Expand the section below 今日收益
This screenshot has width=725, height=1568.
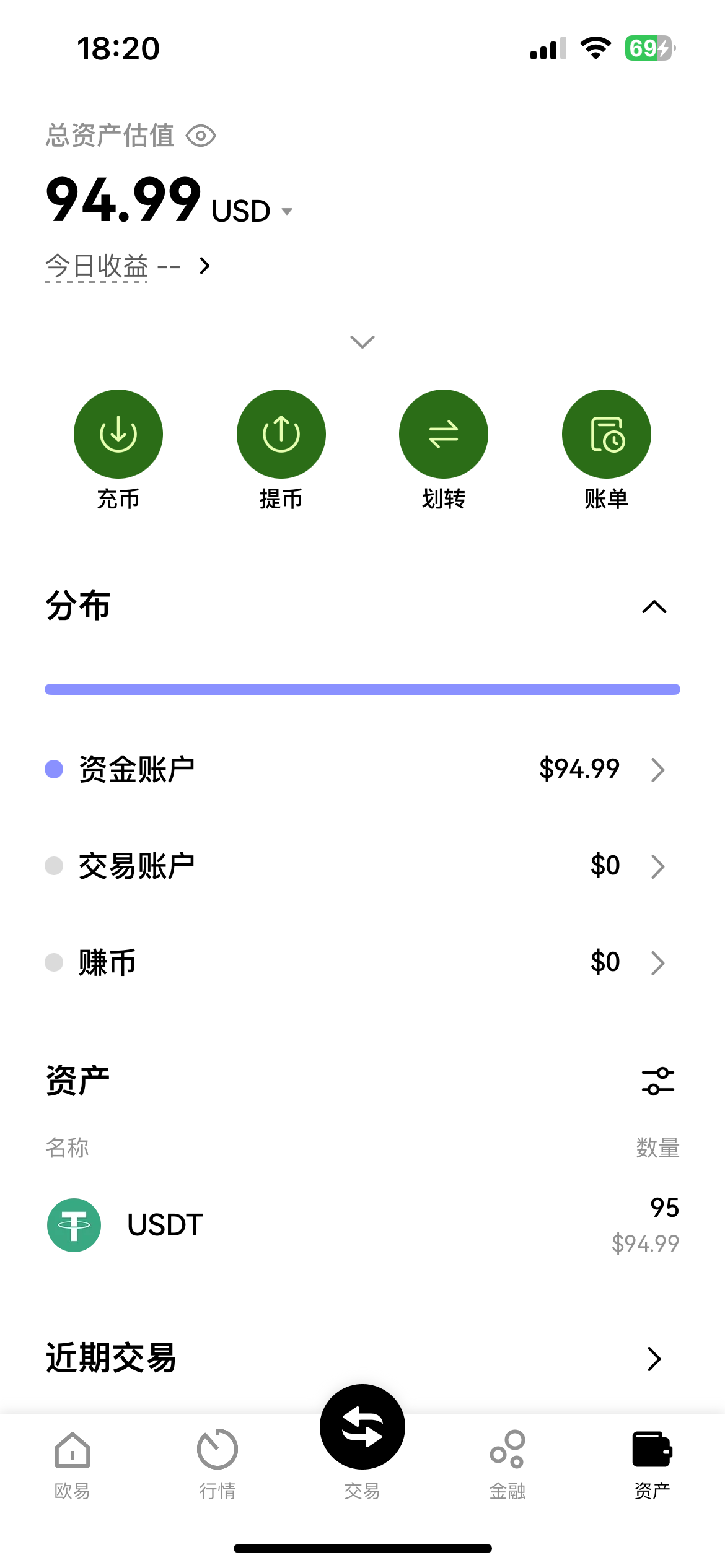(362, 342)
